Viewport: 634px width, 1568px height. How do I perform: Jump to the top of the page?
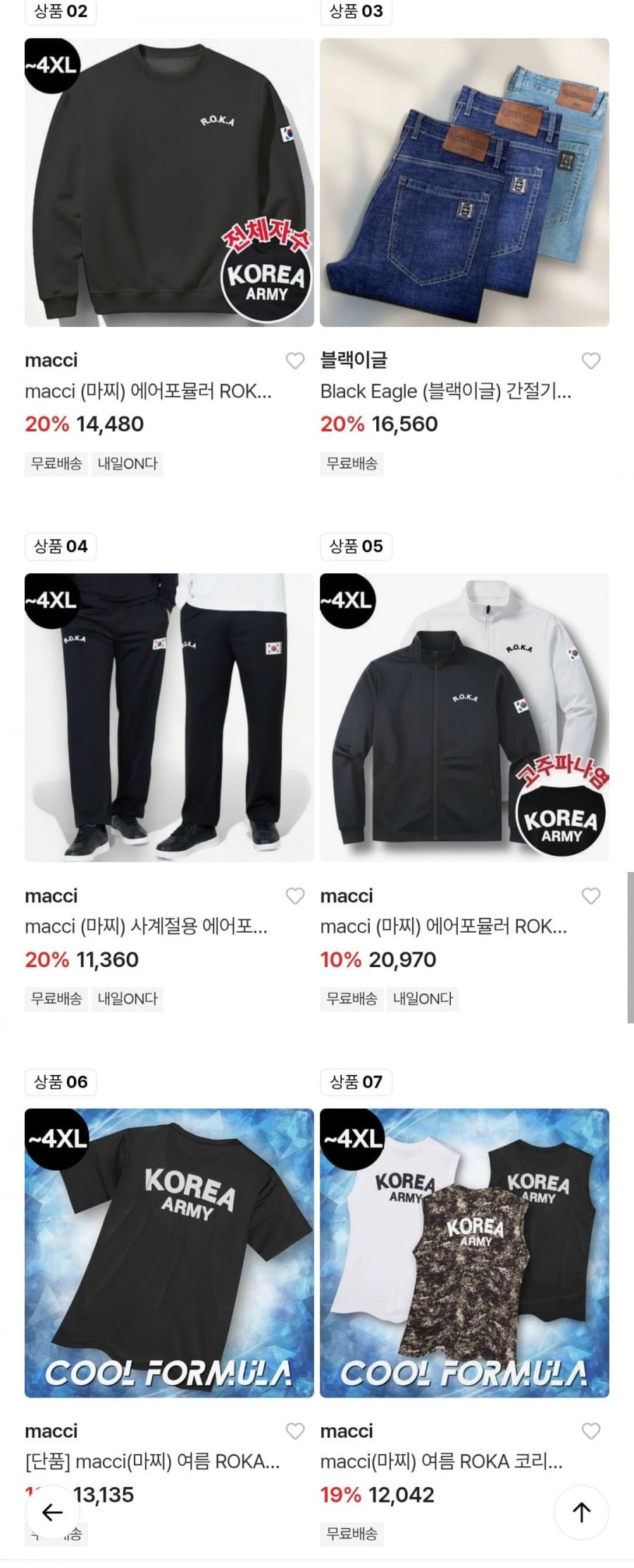(x=581, y=1512)
